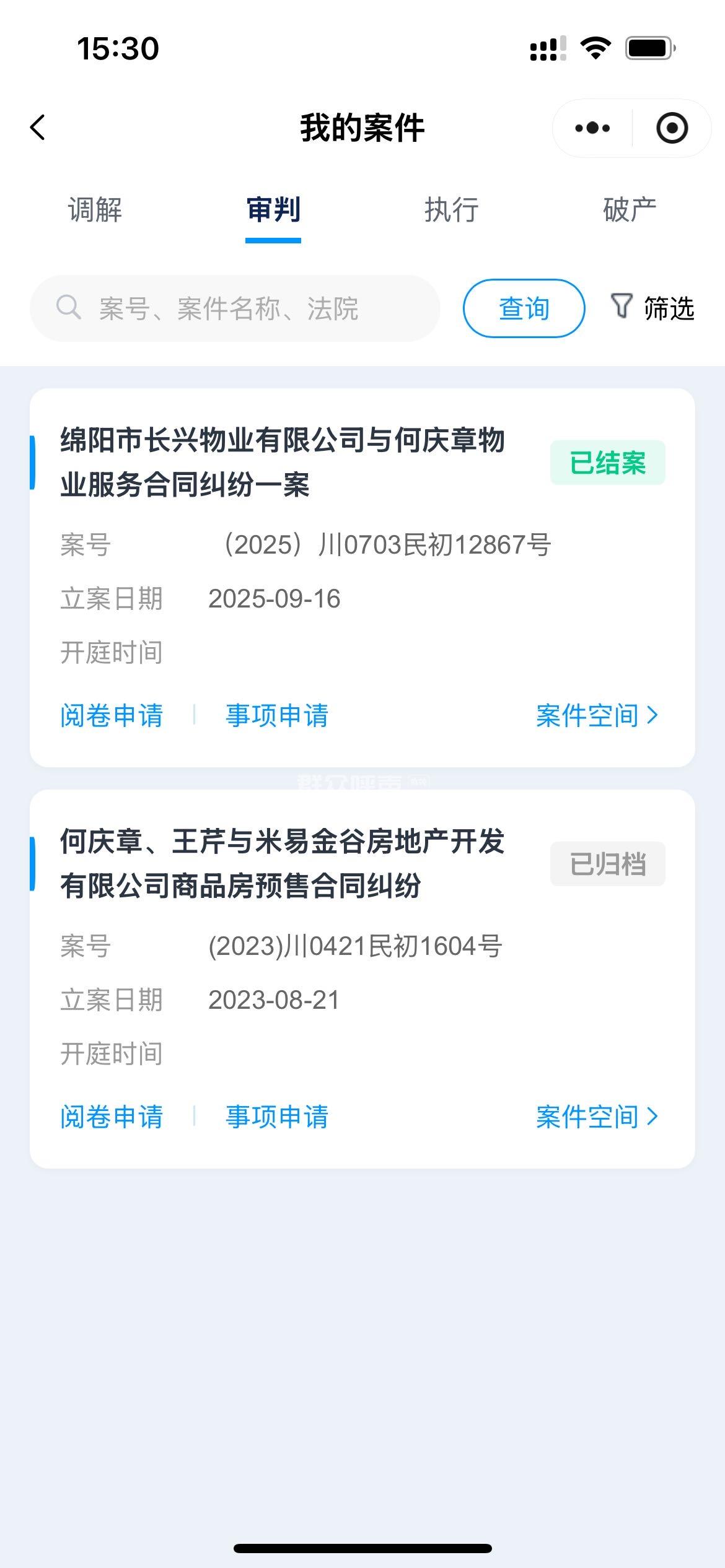The height and width of the screenshot is (1568, 725).
Task: Open 案件空间 for the 绵阳市长兴物业 case
Action: click(596, 715)
